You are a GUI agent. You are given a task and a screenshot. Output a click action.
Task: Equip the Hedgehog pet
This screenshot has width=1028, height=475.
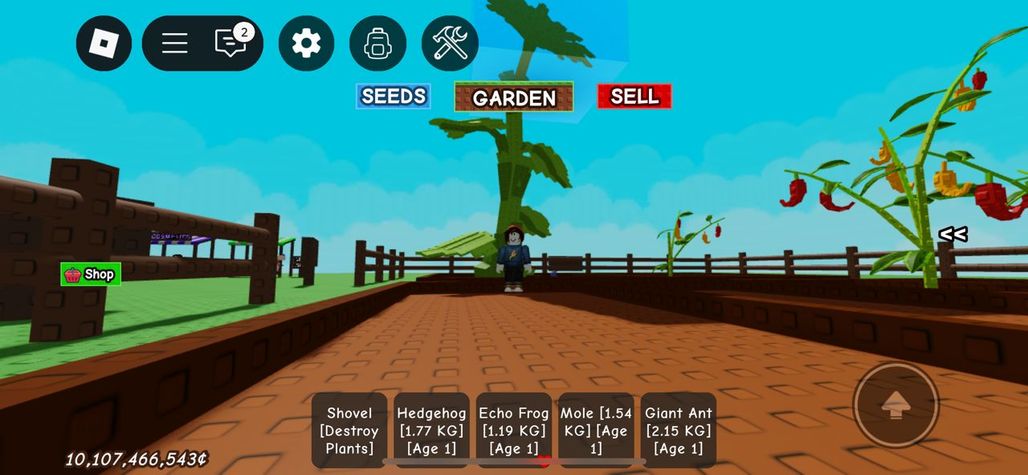point(431,430)
